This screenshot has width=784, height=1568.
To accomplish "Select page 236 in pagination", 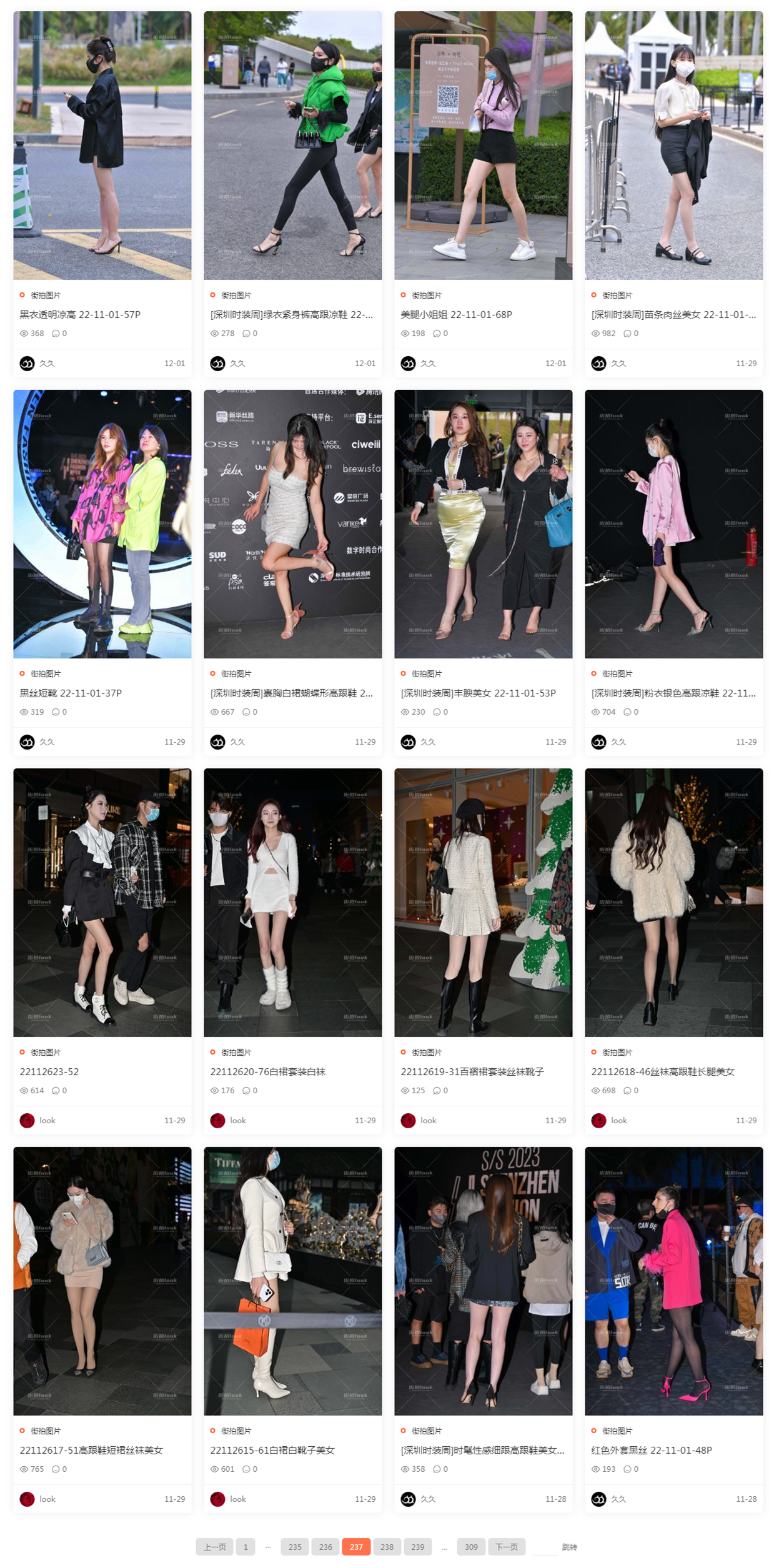I will click(x=325, y=1547).
